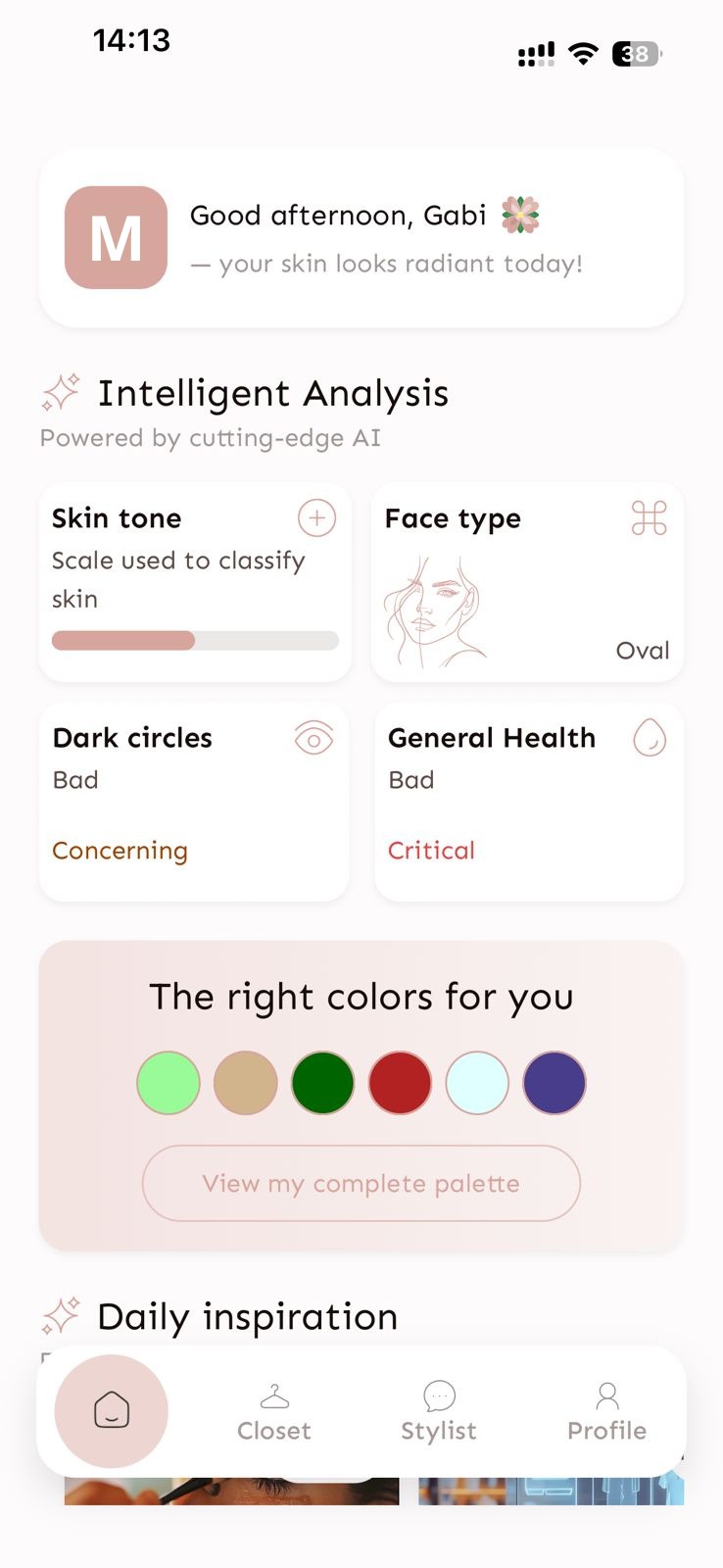Open the Skin tone analysis card
This screenshot has width=723, height=1568.
[x=195, y=582]
